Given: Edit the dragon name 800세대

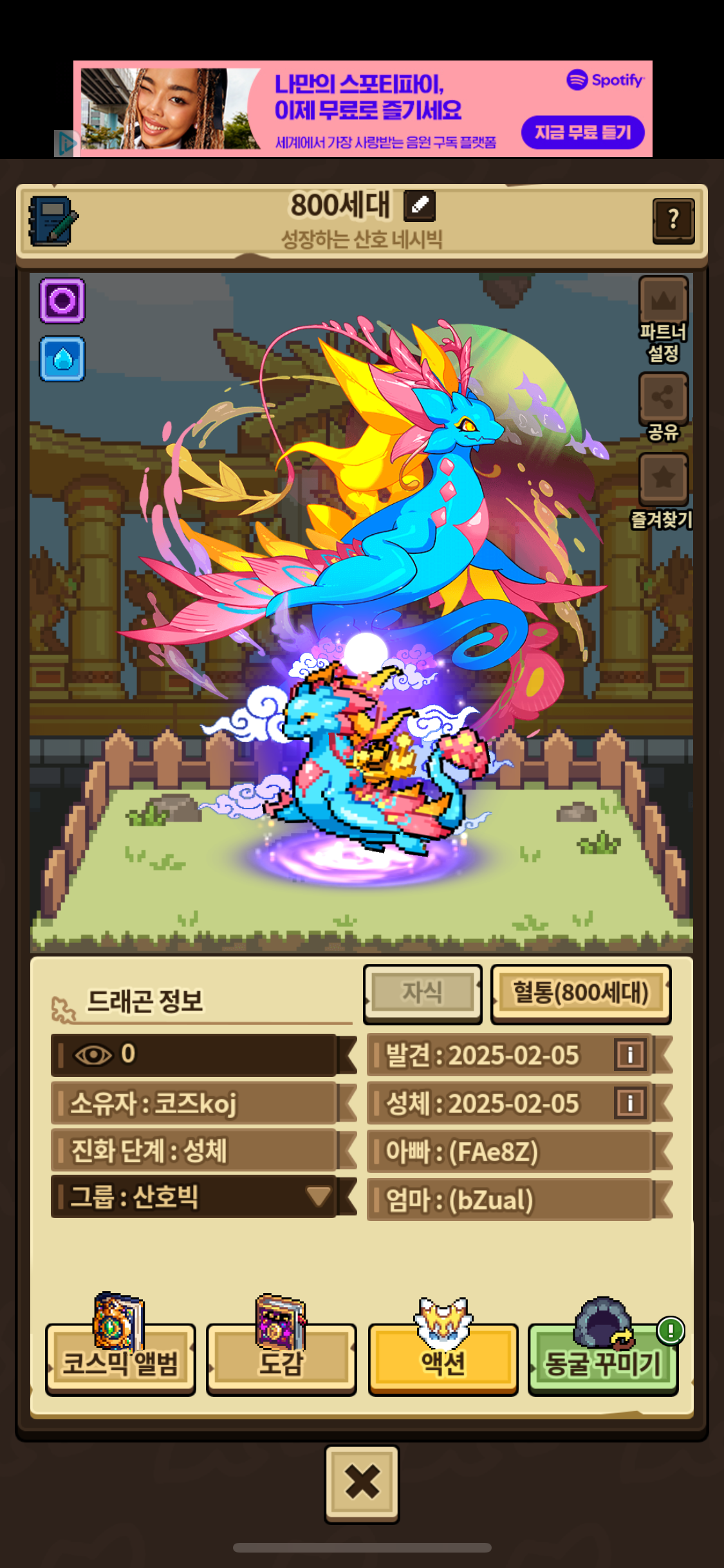Looking at the screenshot, I should pyautogui.click(x=420, y=206).
